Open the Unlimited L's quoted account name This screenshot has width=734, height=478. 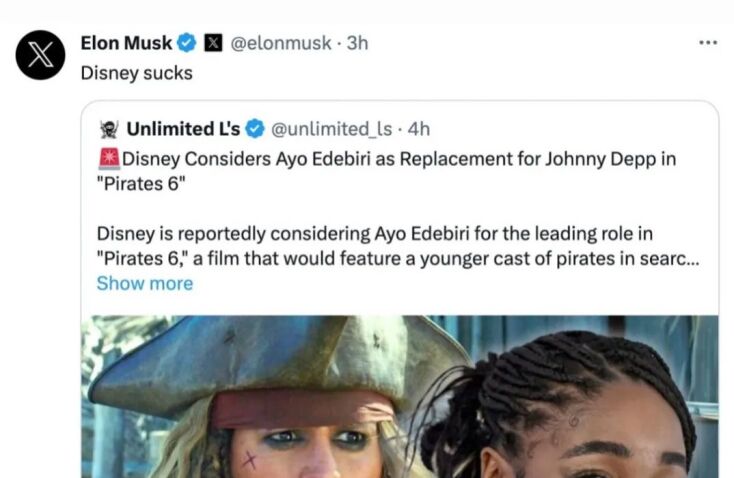tap(183, 128)
